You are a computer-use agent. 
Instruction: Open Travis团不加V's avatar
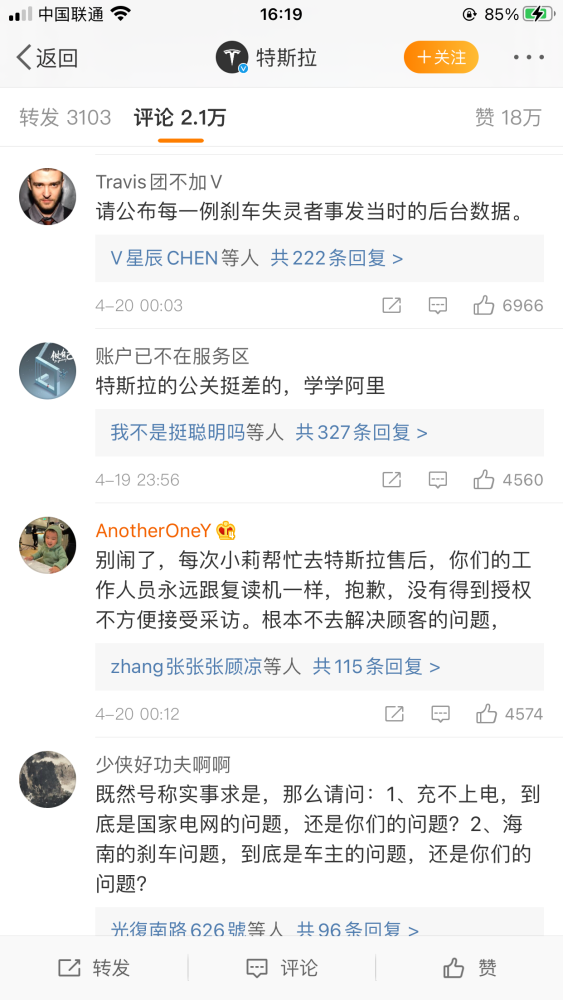point(48,196)
